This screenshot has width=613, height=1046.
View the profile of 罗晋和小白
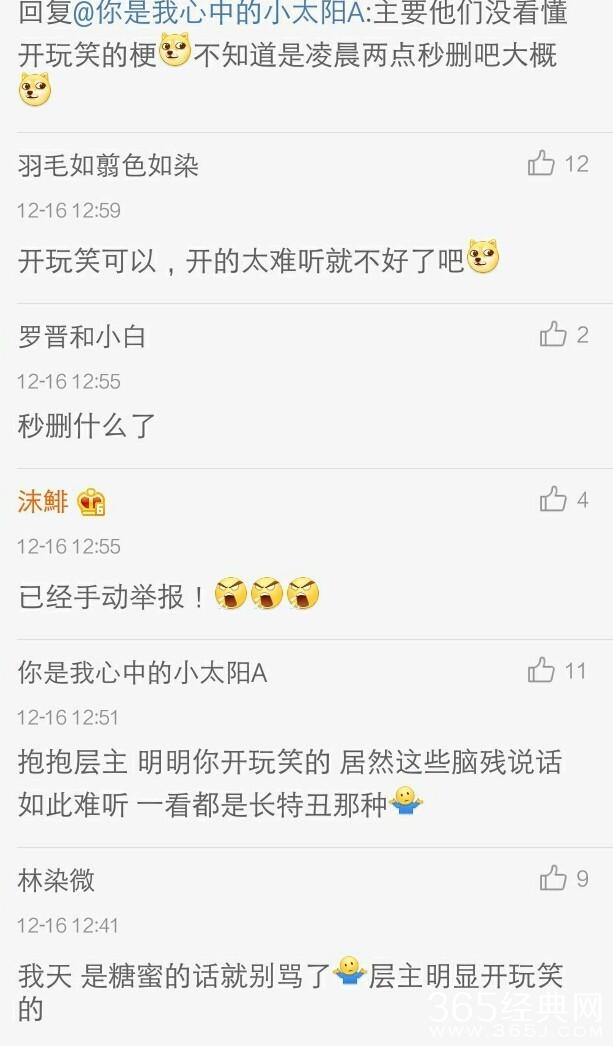point(82,336)
